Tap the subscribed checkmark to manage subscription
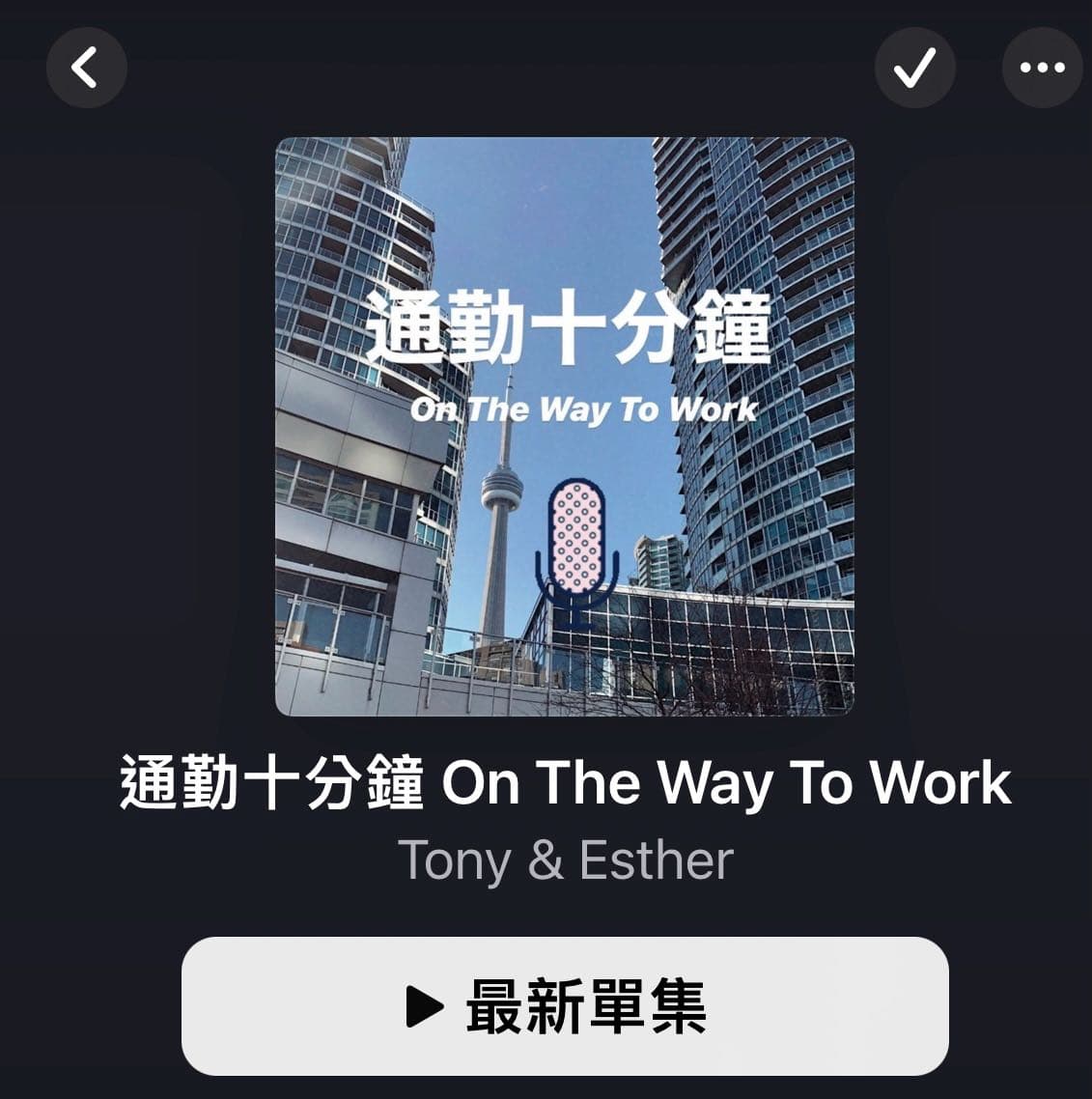The width and height of the screenshot is (1092, 1099). pyautogui.click(x=914, y=68)
